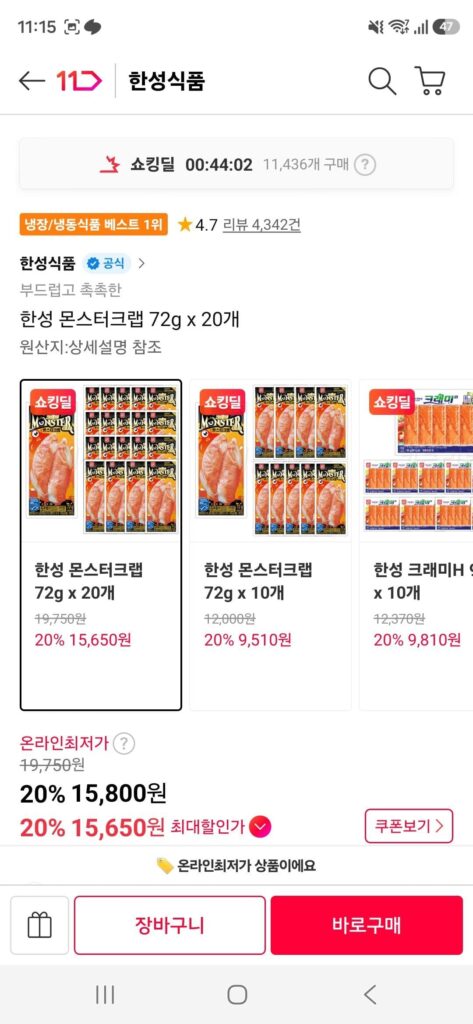The height and width of the screenshot is (1024, 473).
Task: Expand the 최대할인가 dropdown arrow
Action: [x=260, y=828]
